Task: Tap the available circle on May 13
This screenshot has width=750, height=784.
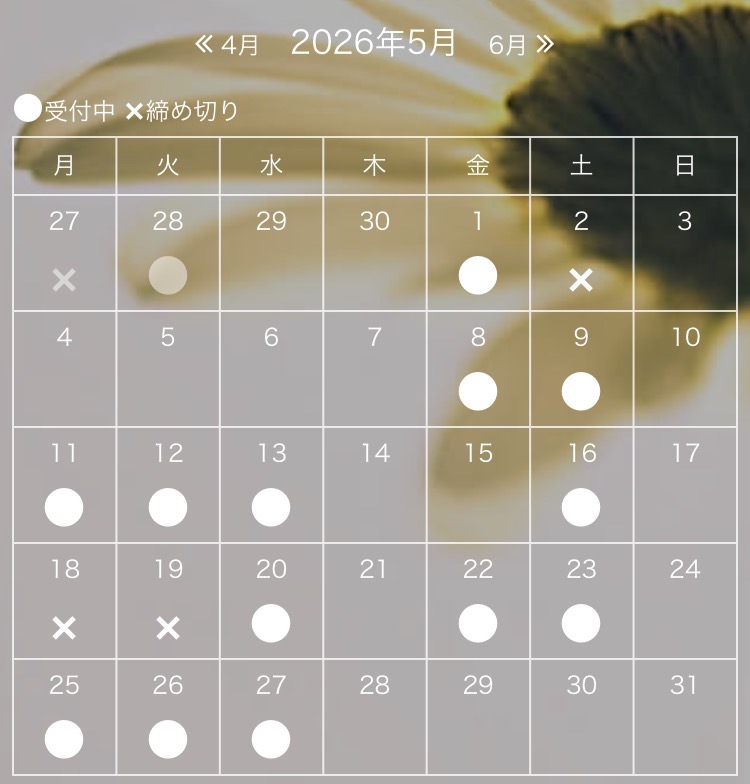Action: tap(271, 508)
